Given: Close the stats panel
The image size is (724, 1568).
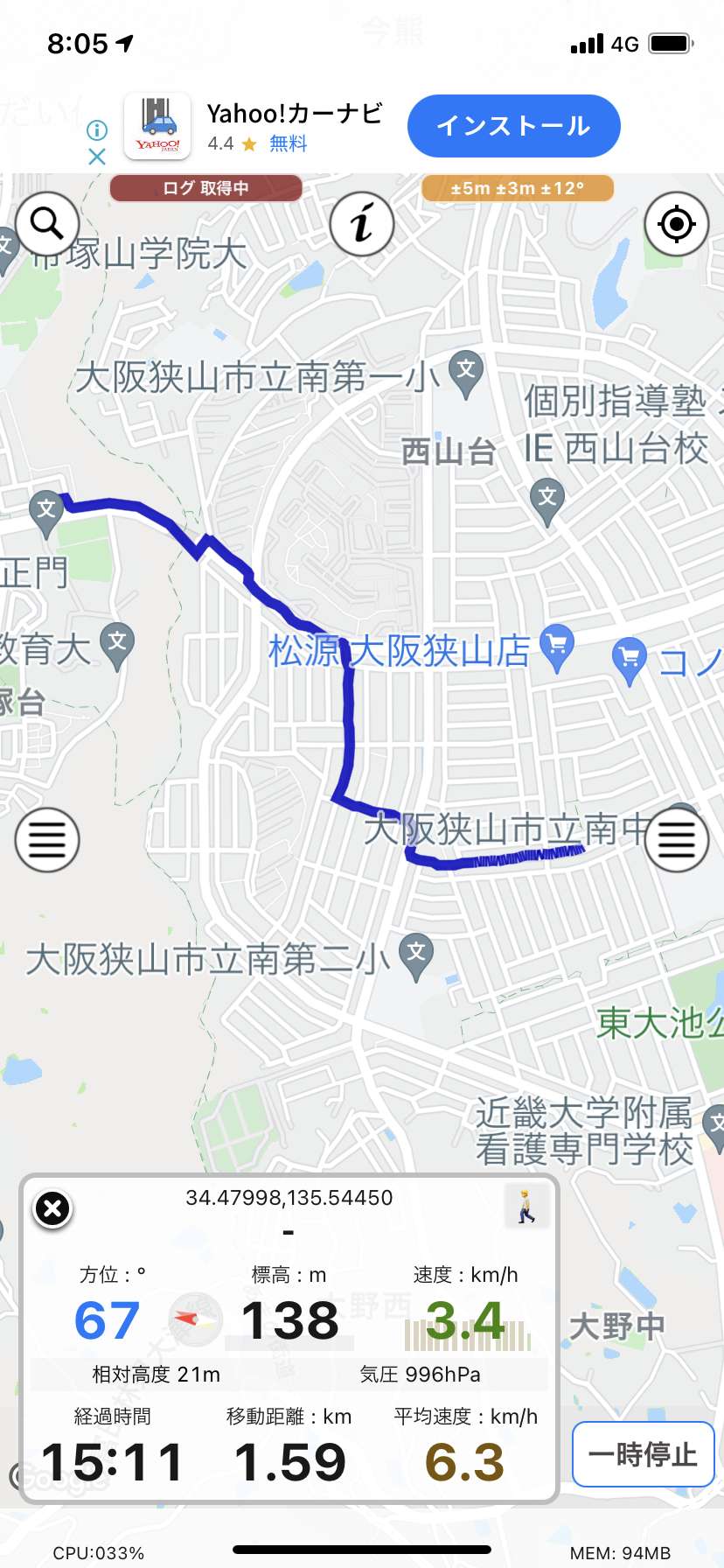Looking at the screenshot, I should pyautogui.click(x=52, y=1209).
